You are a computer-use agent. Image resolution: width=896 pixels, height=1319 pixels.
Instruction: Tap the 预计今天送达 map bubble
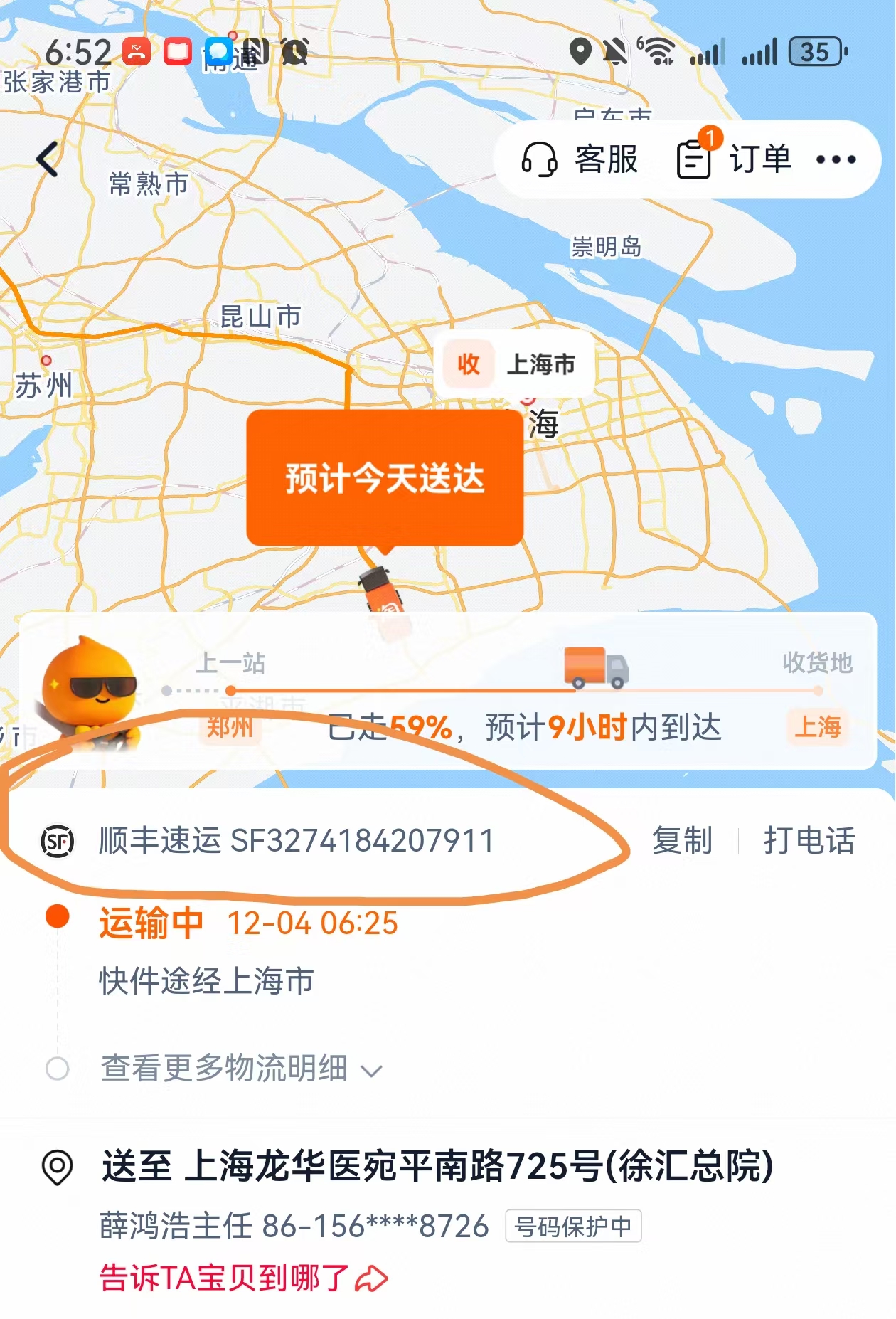pos(385,478)
